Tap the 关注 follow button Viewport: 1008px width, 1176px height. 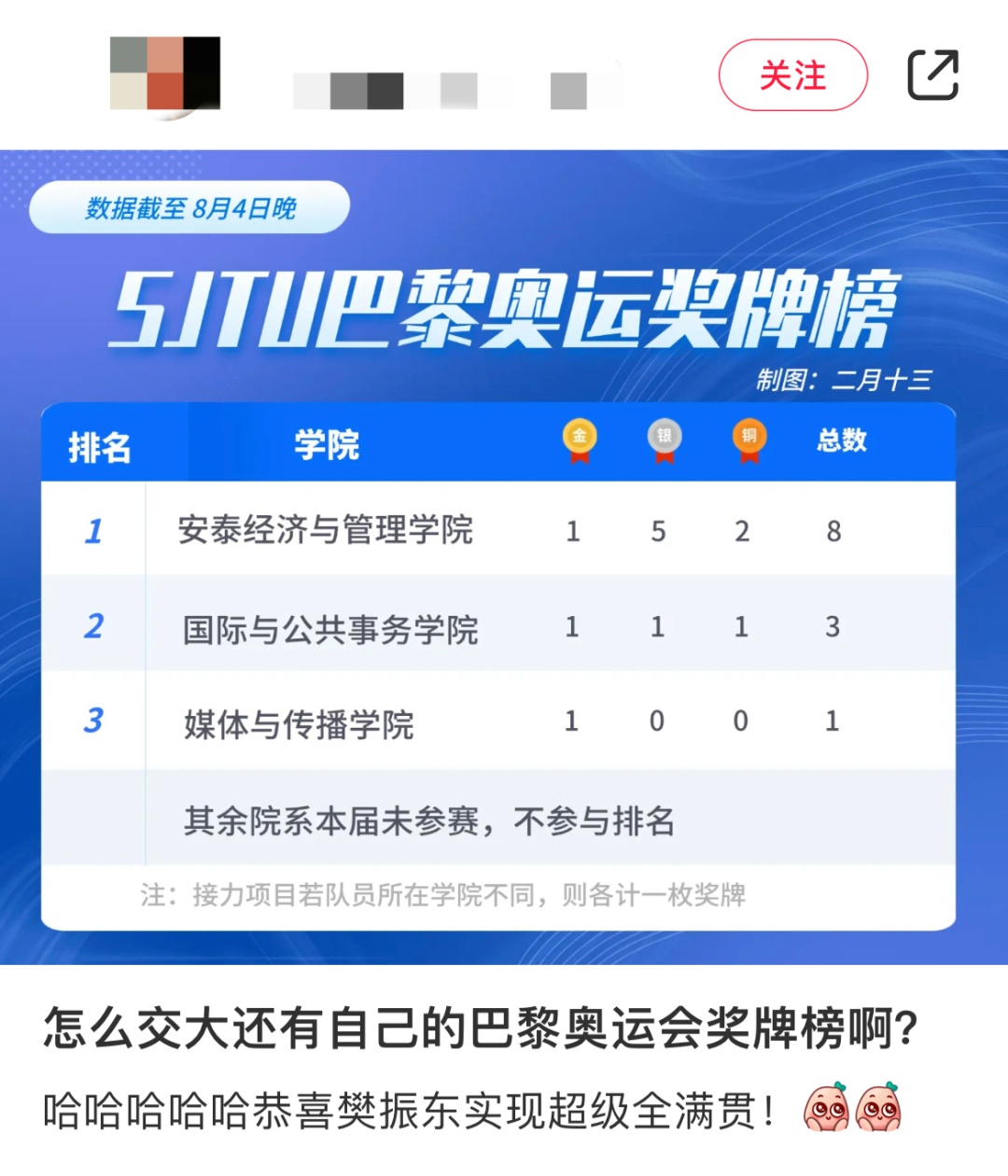(792, 76)
